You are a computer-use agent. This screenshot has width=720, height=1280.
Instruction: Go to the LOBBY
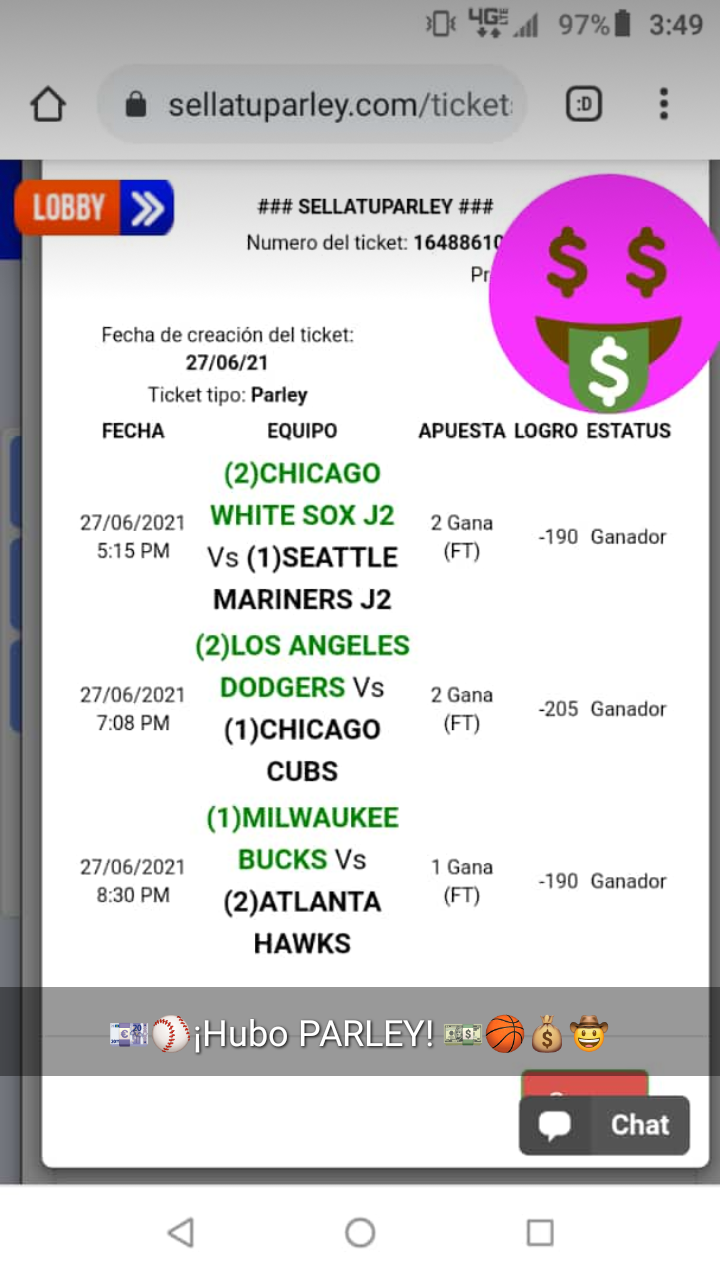[x=94, y=208]
